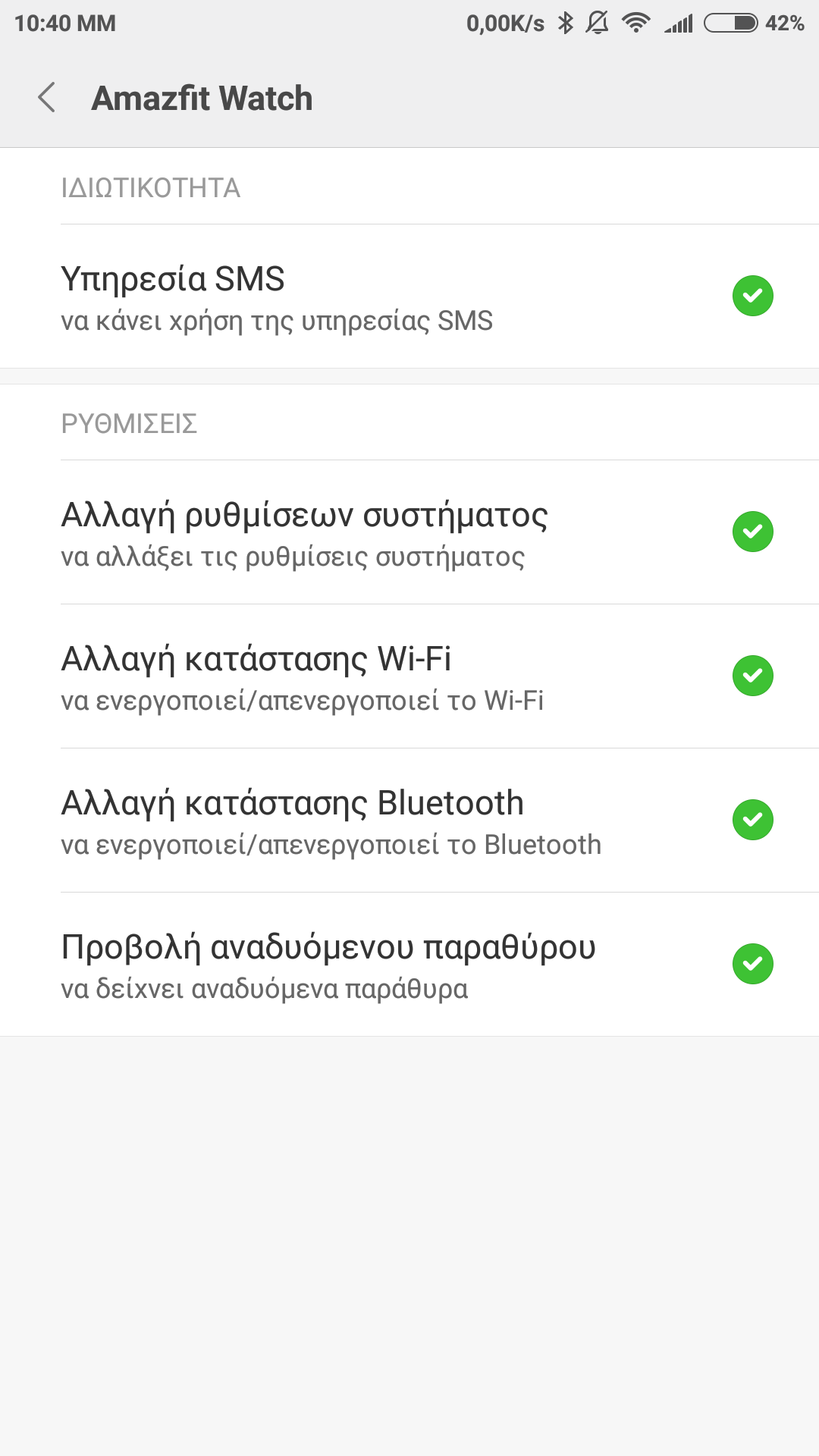Screen dimensions: 819x1456
Task: Go back from Amazfit Watch permissions
Action: pyautogui.click(x=47, y=98)
